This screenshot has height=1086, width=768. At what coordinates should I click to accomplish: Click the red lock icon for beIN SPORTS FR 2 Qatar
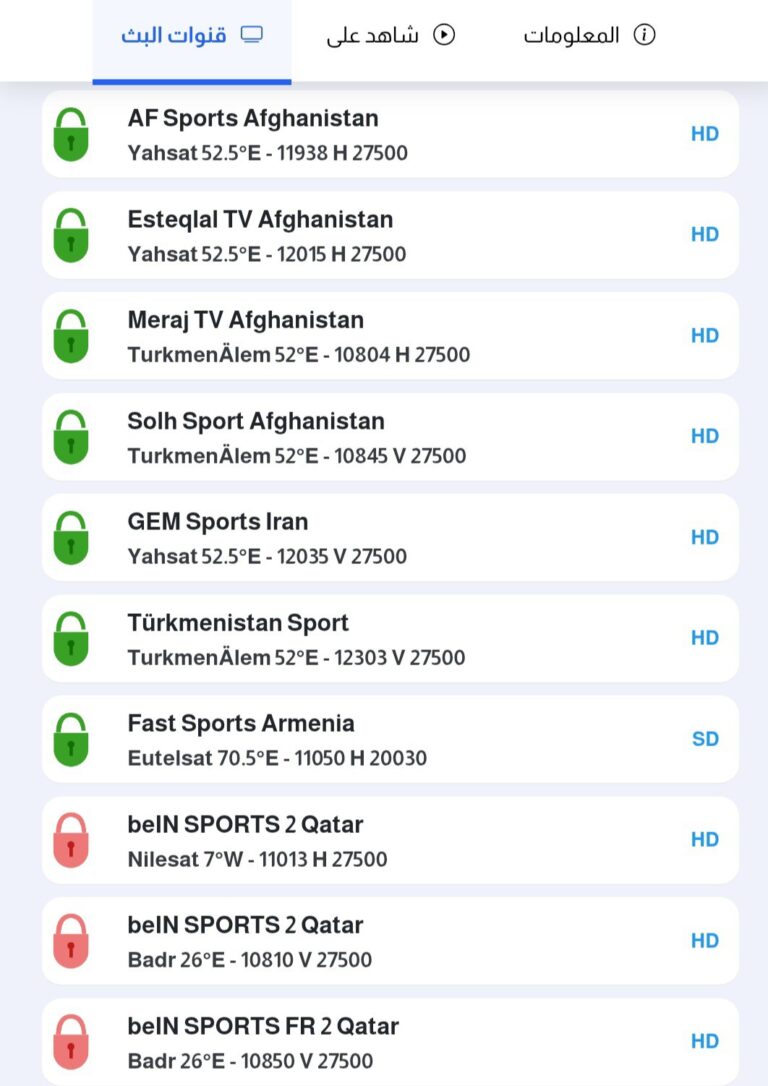[x=71, y=1040]
